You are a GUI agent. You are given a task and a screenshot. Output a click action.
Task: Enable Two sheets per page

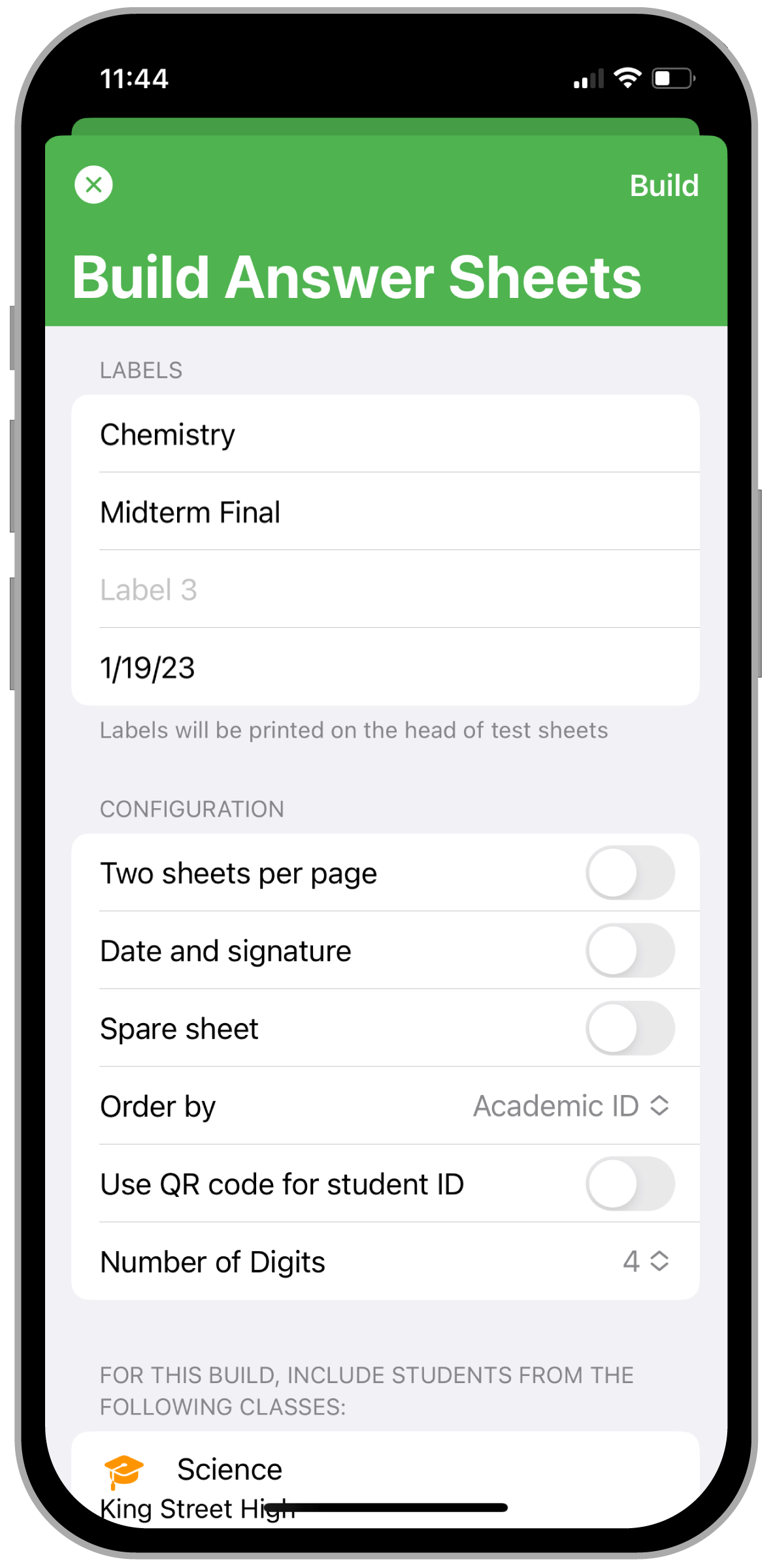[630, 873]
